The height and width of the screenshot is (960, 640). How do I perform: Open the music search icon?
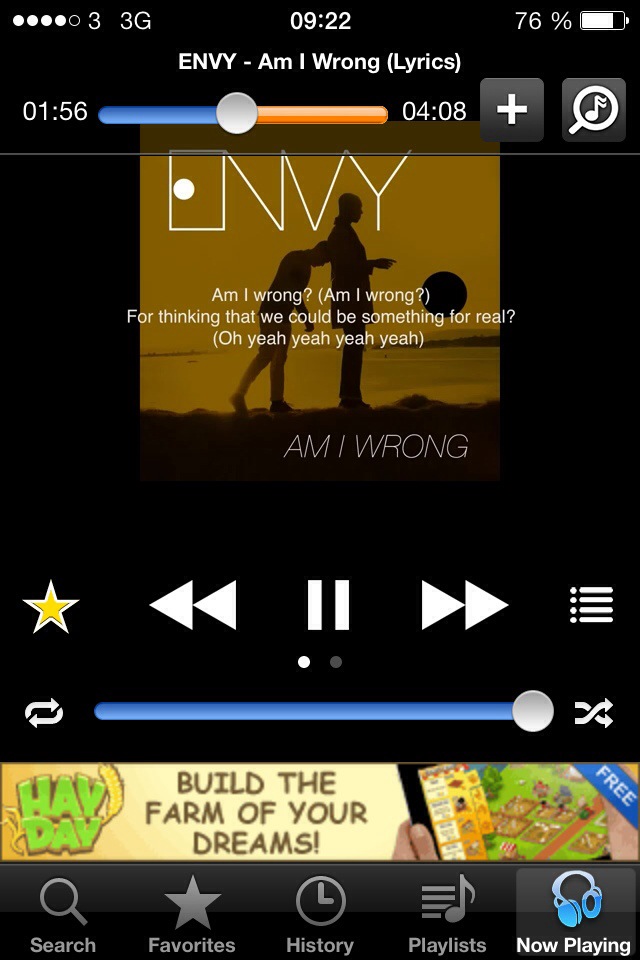(594, 110)
